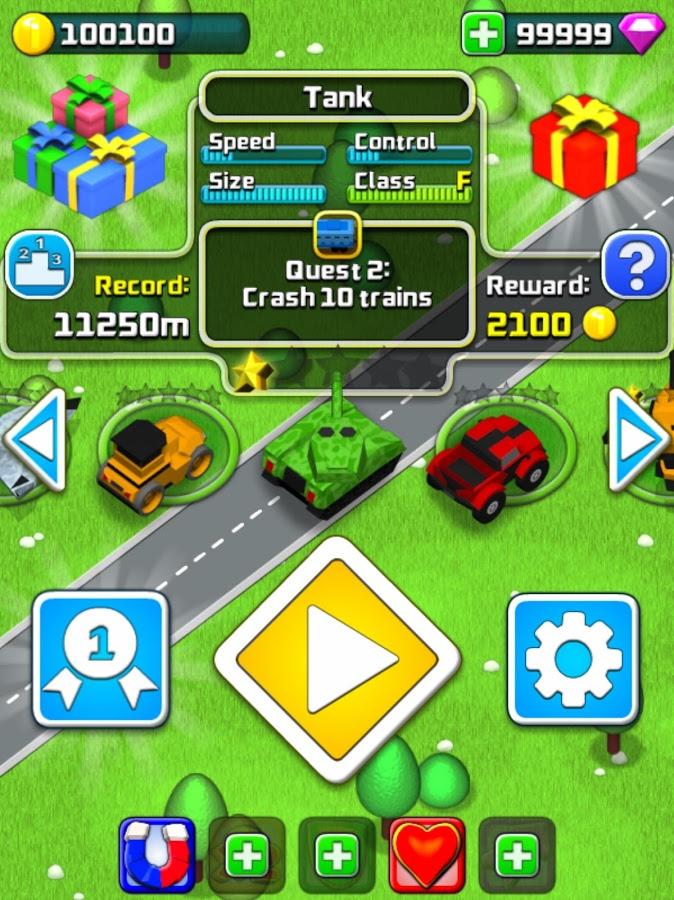Add a power-up in the last empty slot
The image size is (674, 900).
(517, 856)
